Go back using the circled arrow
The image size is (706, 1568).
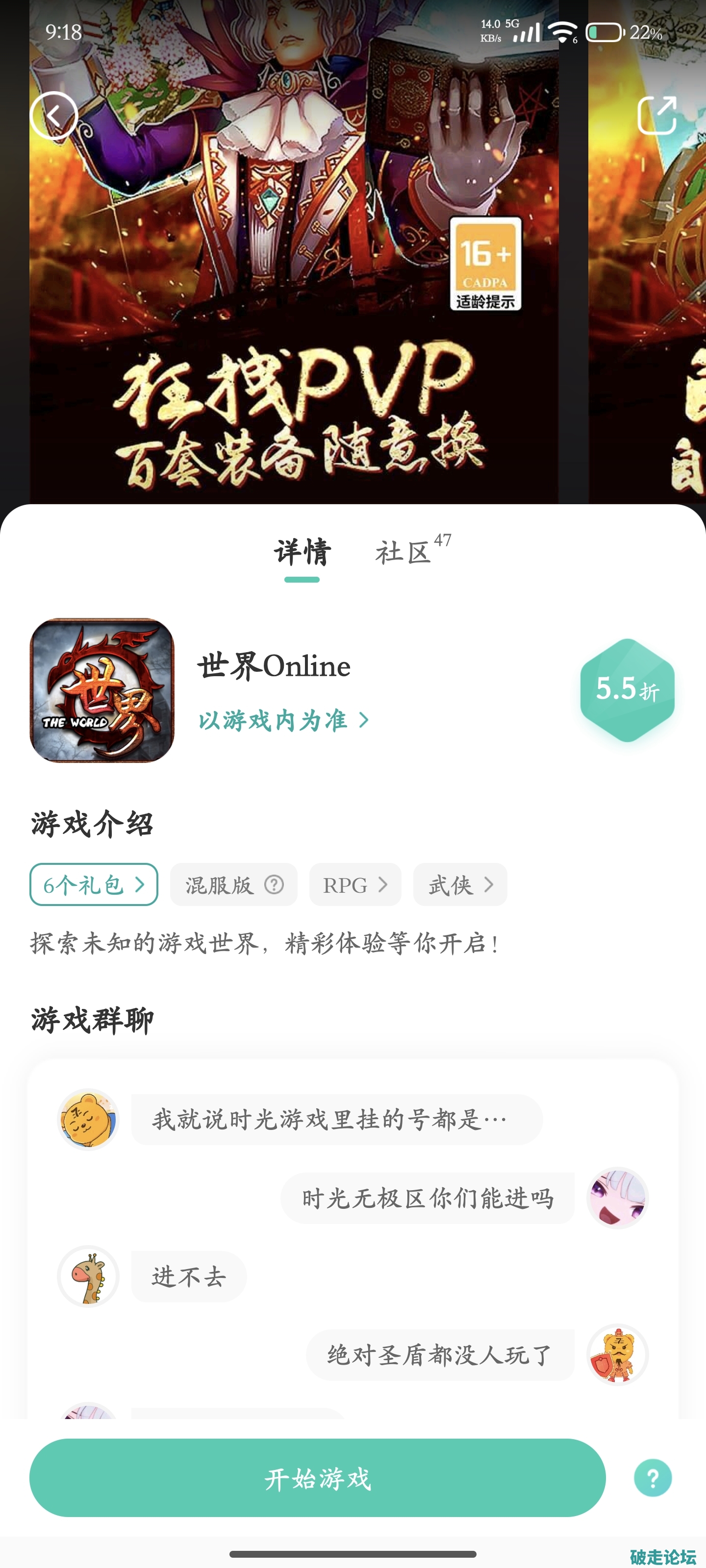click(x=53, y=115)
